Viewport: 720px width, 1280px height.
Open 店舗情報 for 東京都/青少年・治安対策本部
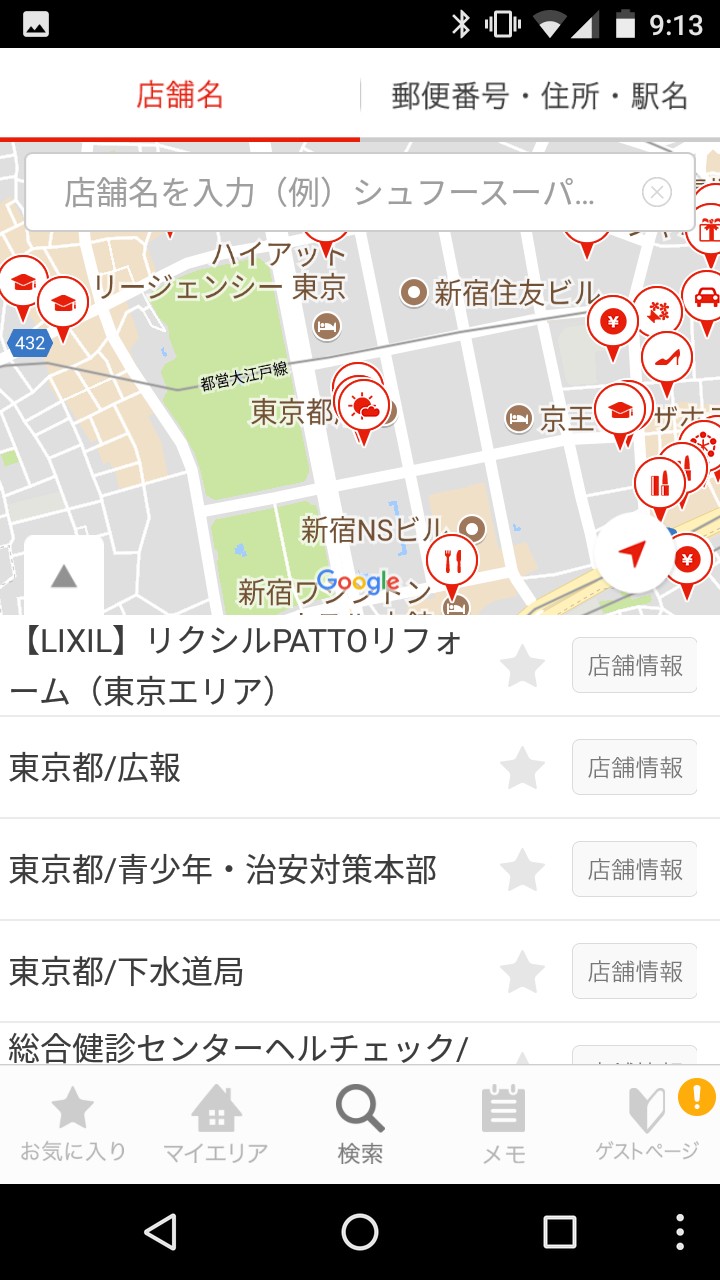click(634, 870)
